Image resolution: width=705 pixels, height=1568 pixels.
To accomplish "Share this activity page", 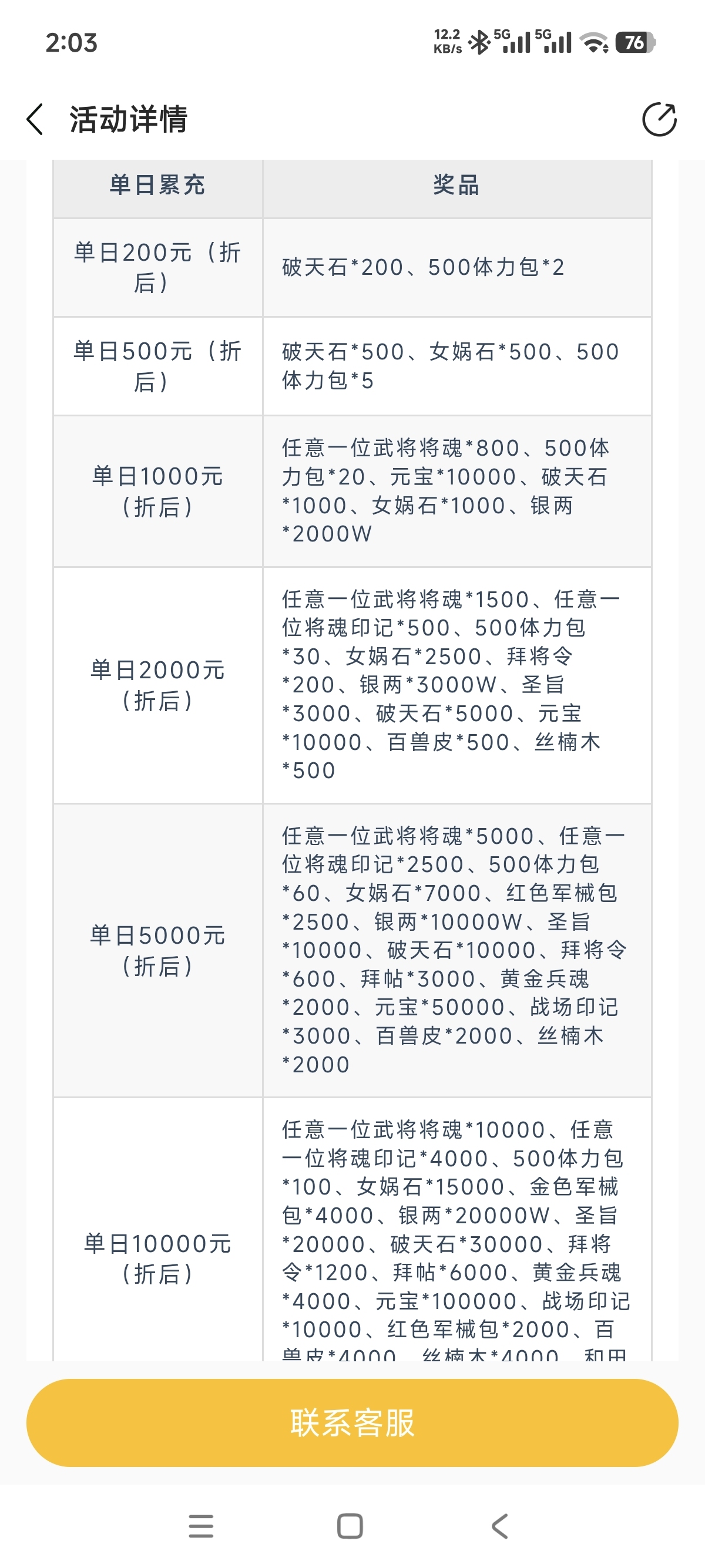I will pos(659,119).
